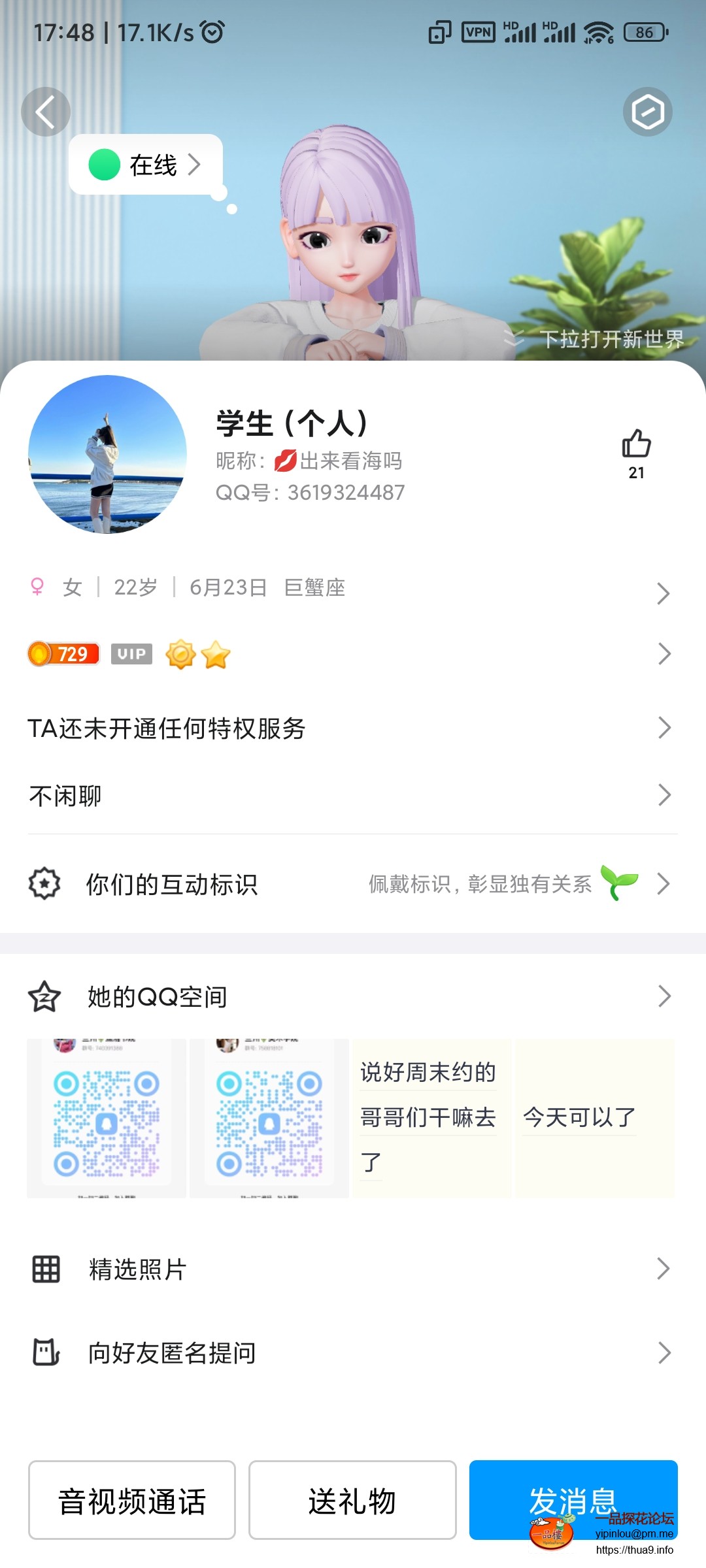Click the VIP badge next to coins
Viewport: 706px width, 1568px height.
131,654
